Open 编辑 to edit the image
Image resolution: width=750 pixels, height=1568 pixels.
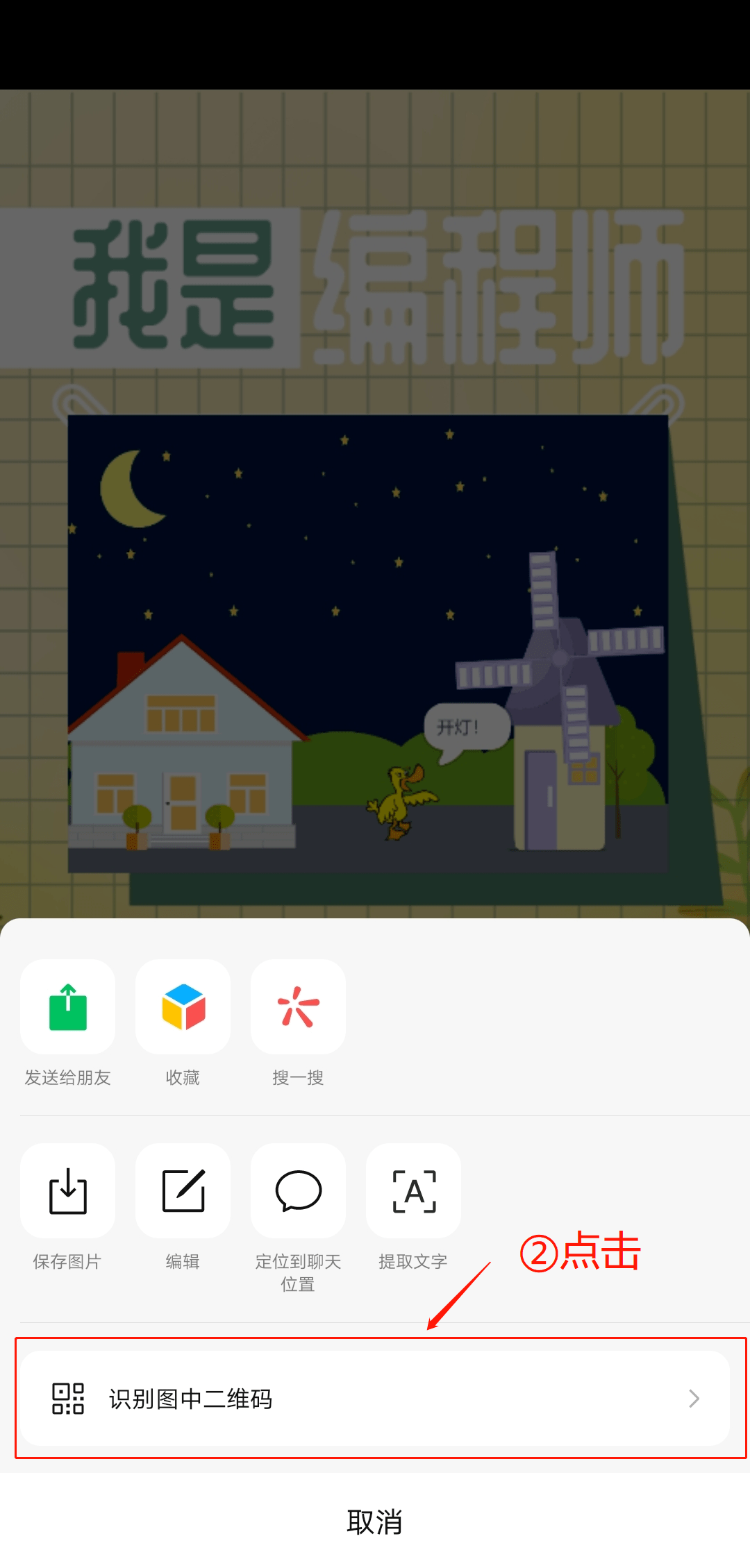click(183, 1191)
